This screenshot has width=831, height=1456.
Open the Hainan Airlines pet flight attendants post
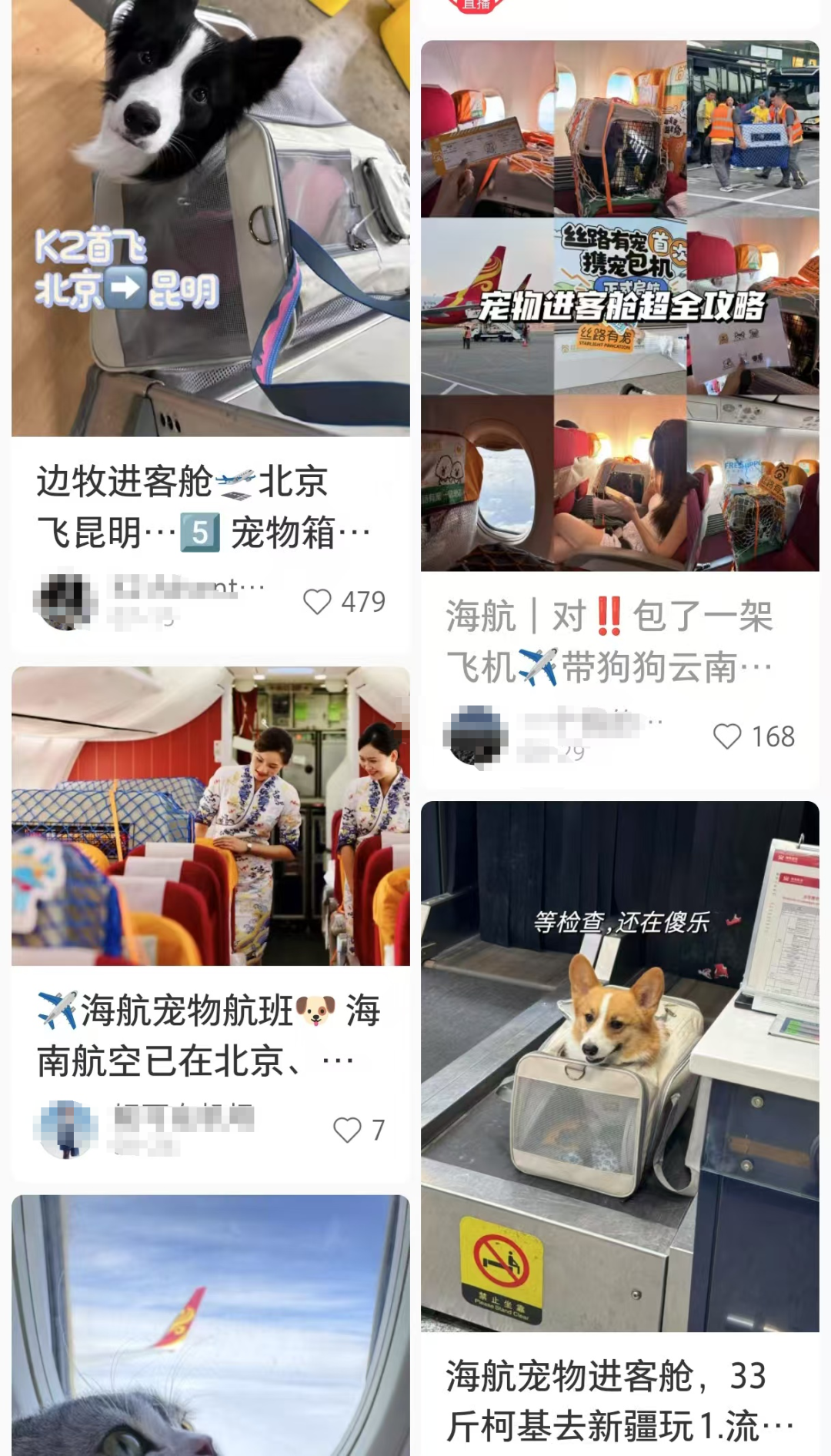coord(210,816)
